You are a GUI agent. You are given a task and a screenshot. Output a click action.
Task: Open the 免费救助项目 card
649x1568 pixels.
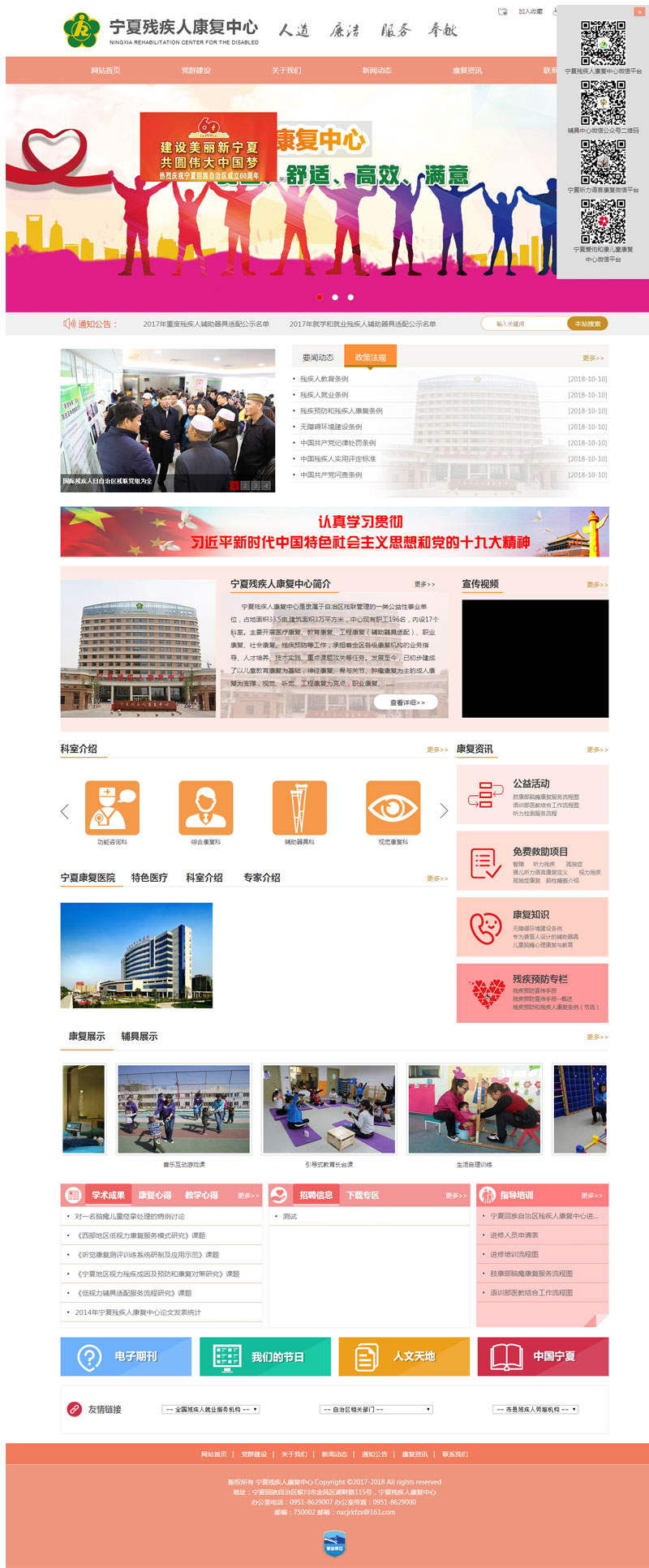coord(532,861)
